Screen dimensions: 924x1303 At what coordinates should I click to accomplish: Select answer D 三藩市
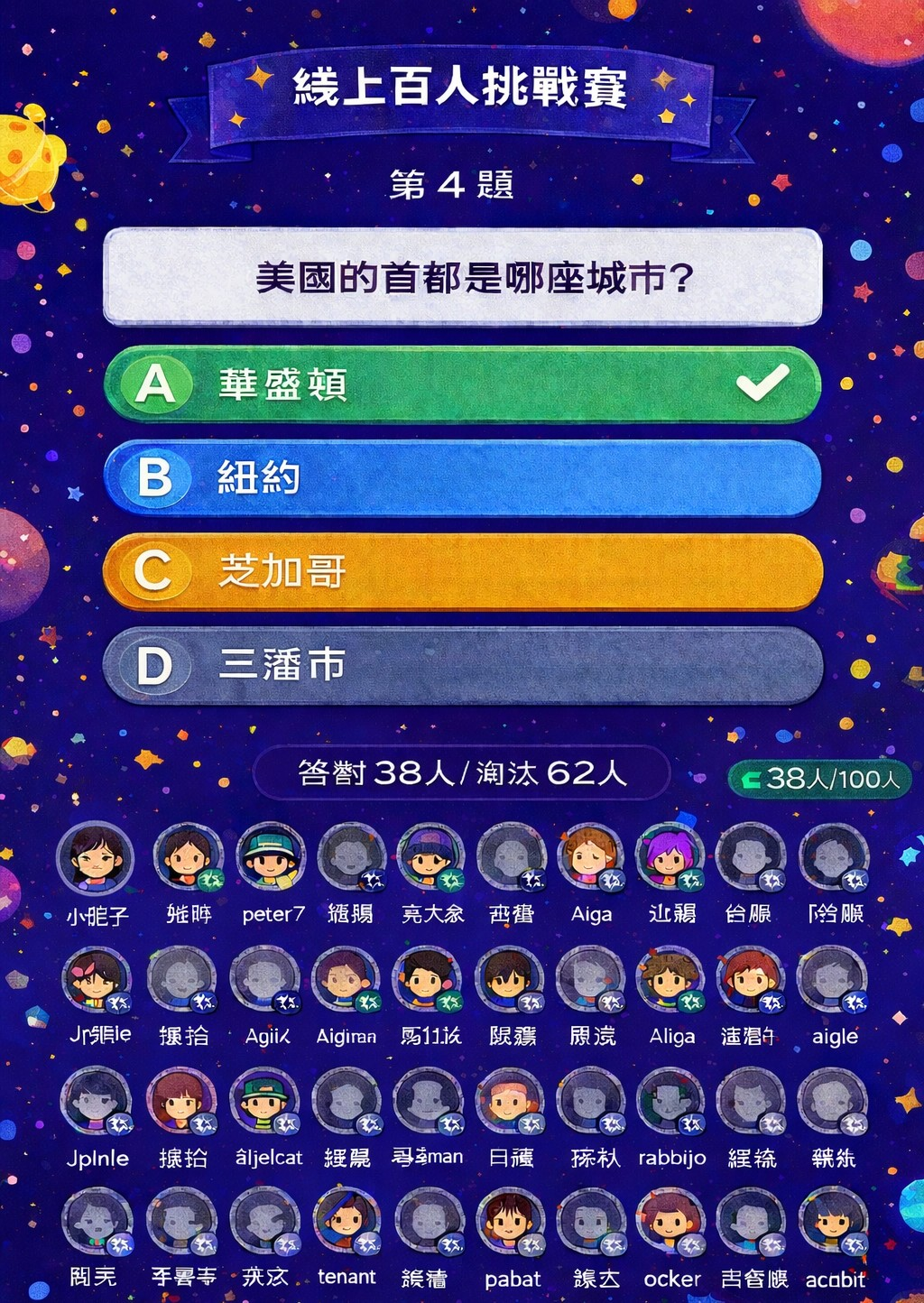(462, 666)
